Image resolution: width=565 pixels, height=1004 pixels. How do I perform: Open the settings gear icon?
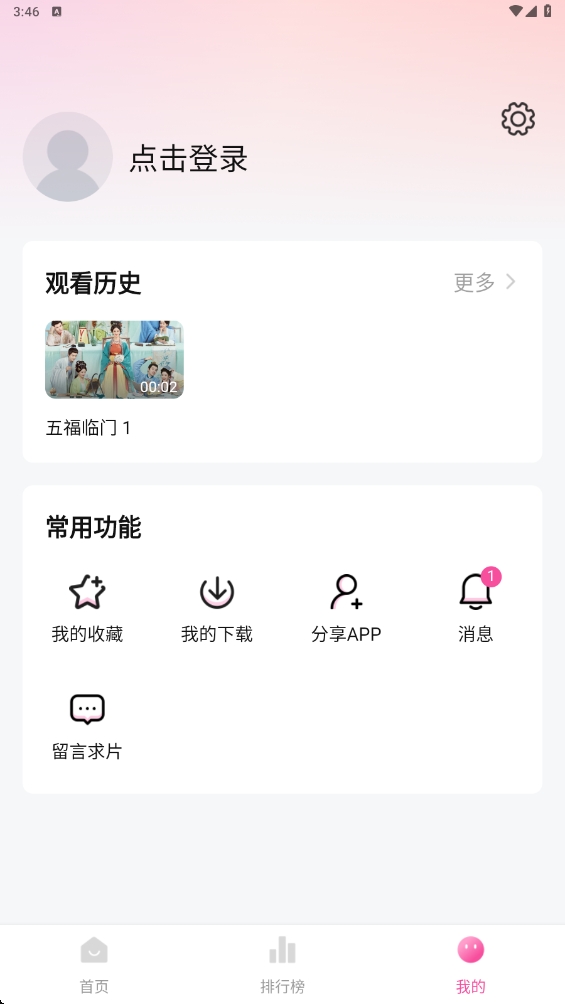[x=518, y=119]
